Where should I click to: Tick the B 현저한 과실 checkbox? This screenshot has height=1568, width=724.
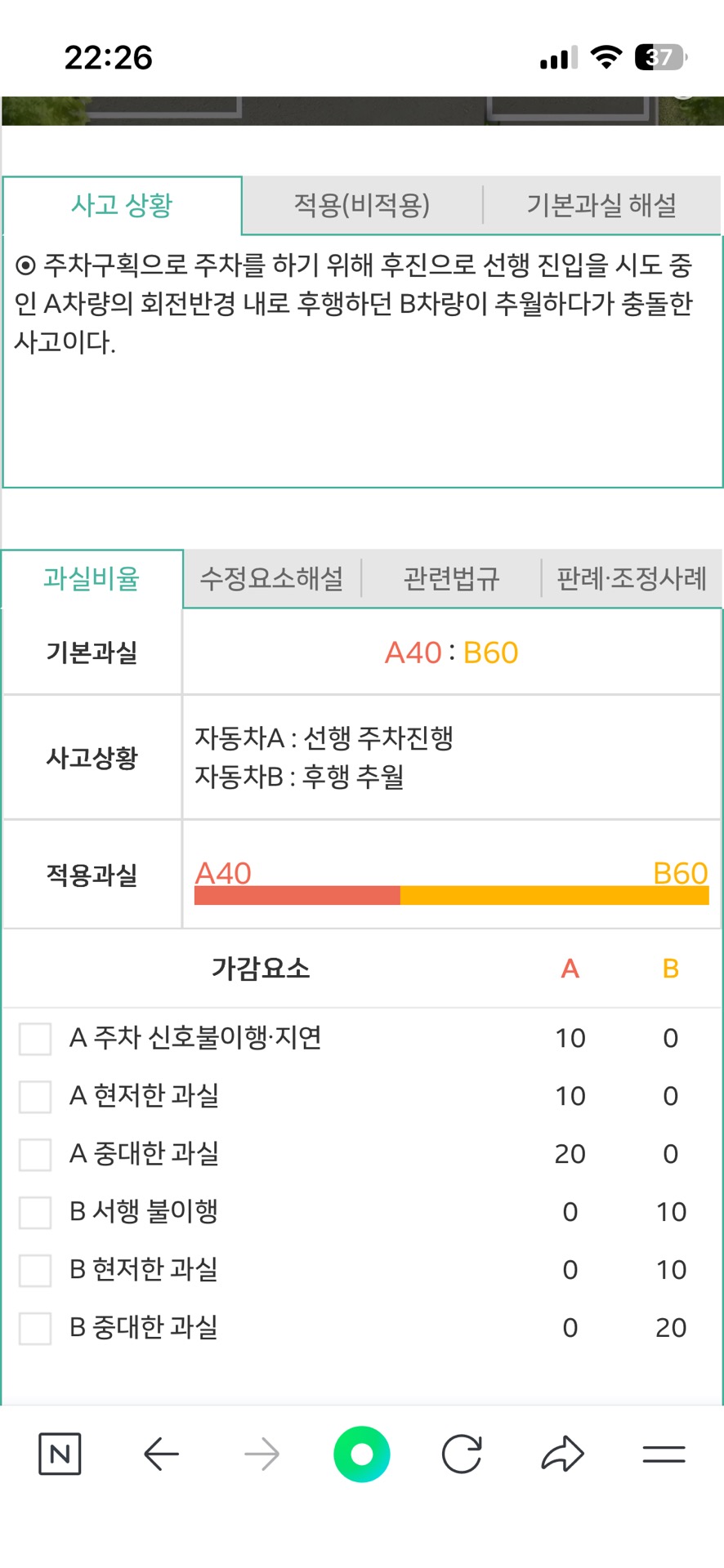pyautogui.click(x=35, y=1271)
